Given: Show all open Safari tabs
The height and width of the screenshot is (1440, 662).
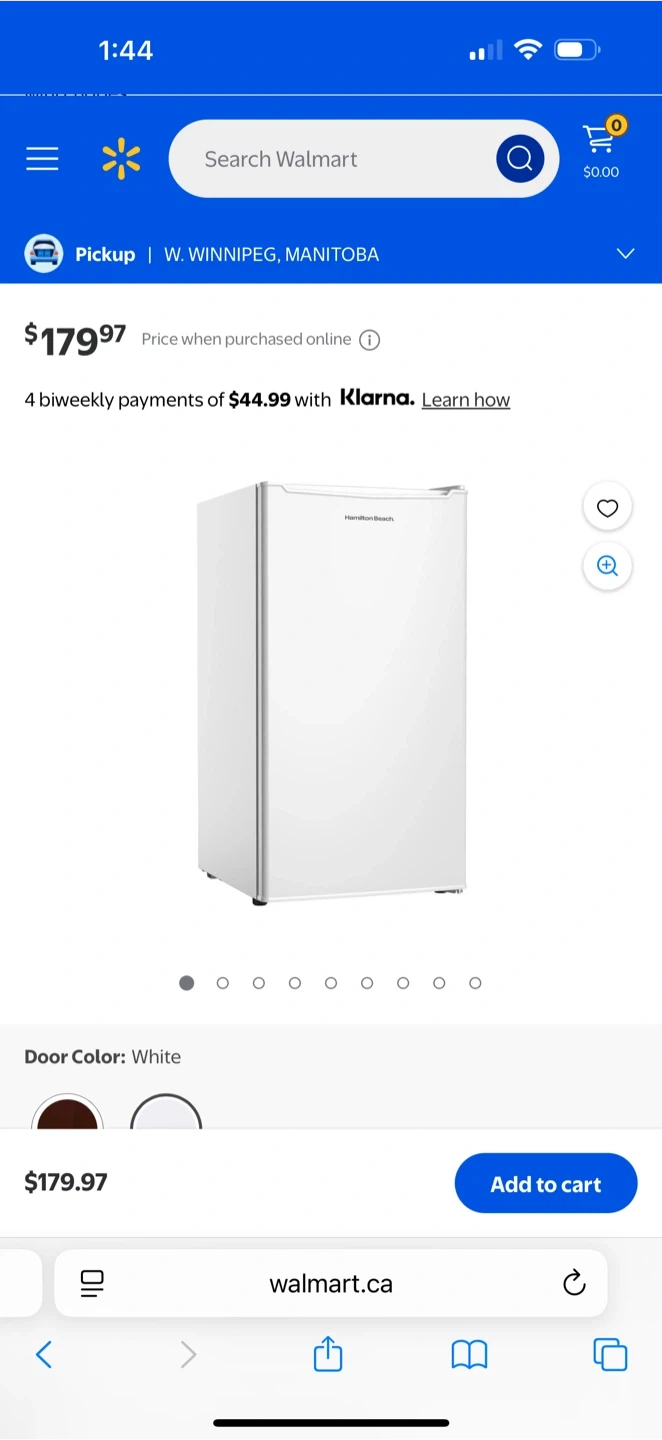Looking at the screenshot, I should click(x=610, y=1355).
